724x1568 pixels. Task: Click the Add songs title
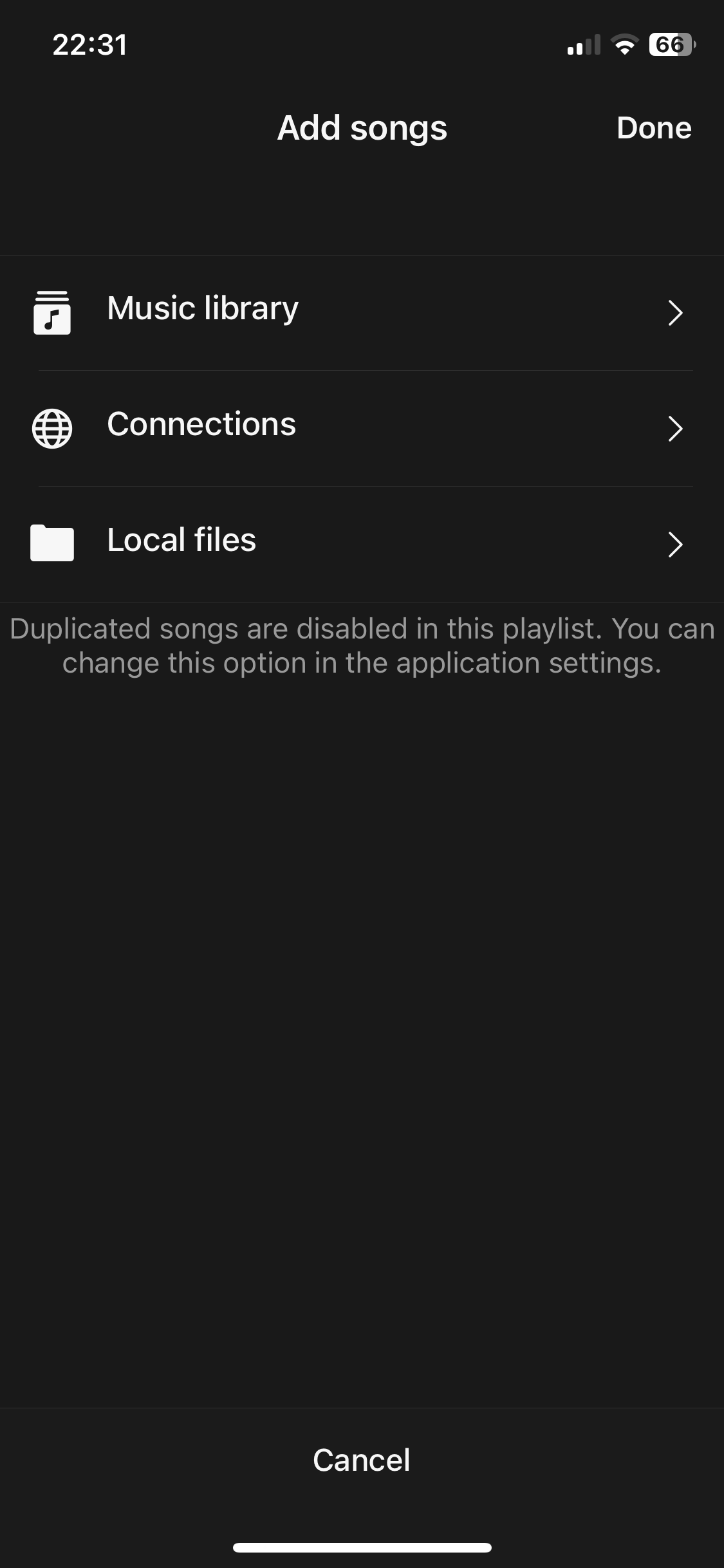point(362,127)
